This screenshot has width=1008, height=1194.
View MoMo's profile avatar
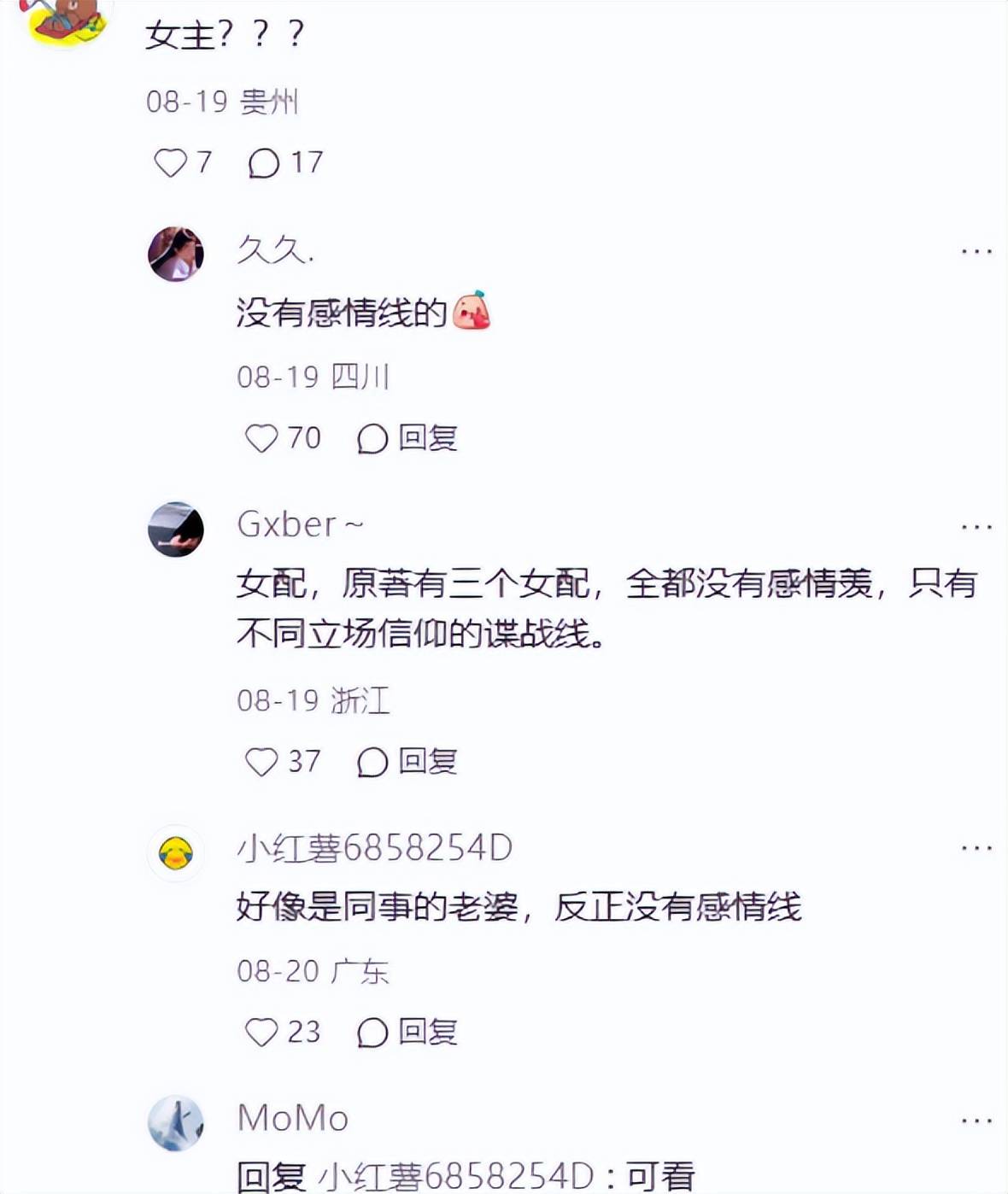tap(176, 1122)
